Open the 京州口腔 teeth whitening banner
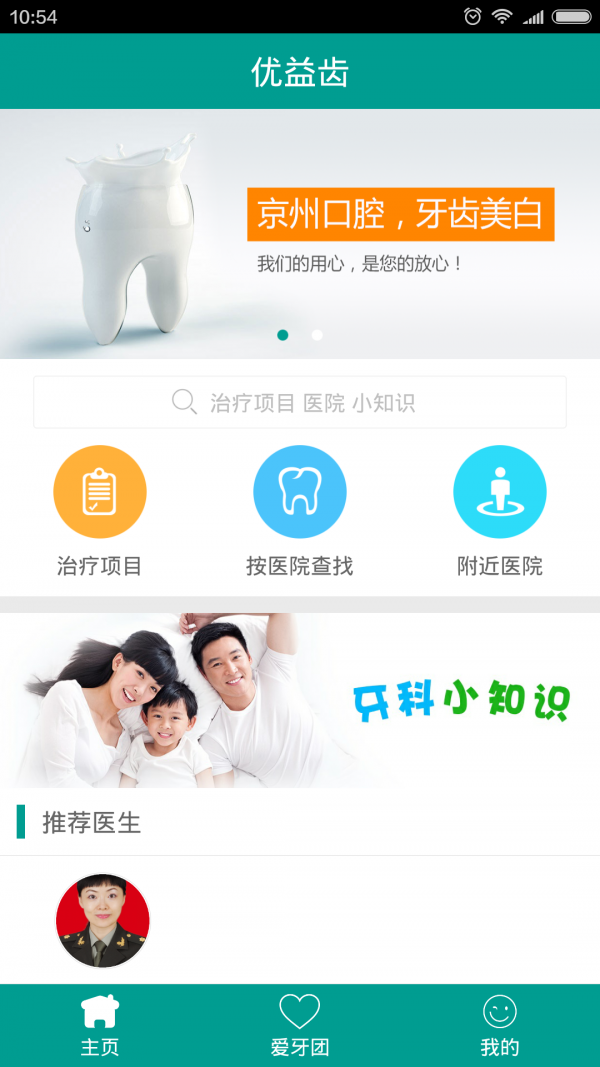The image size is (600, 1067). pos(300,232)
